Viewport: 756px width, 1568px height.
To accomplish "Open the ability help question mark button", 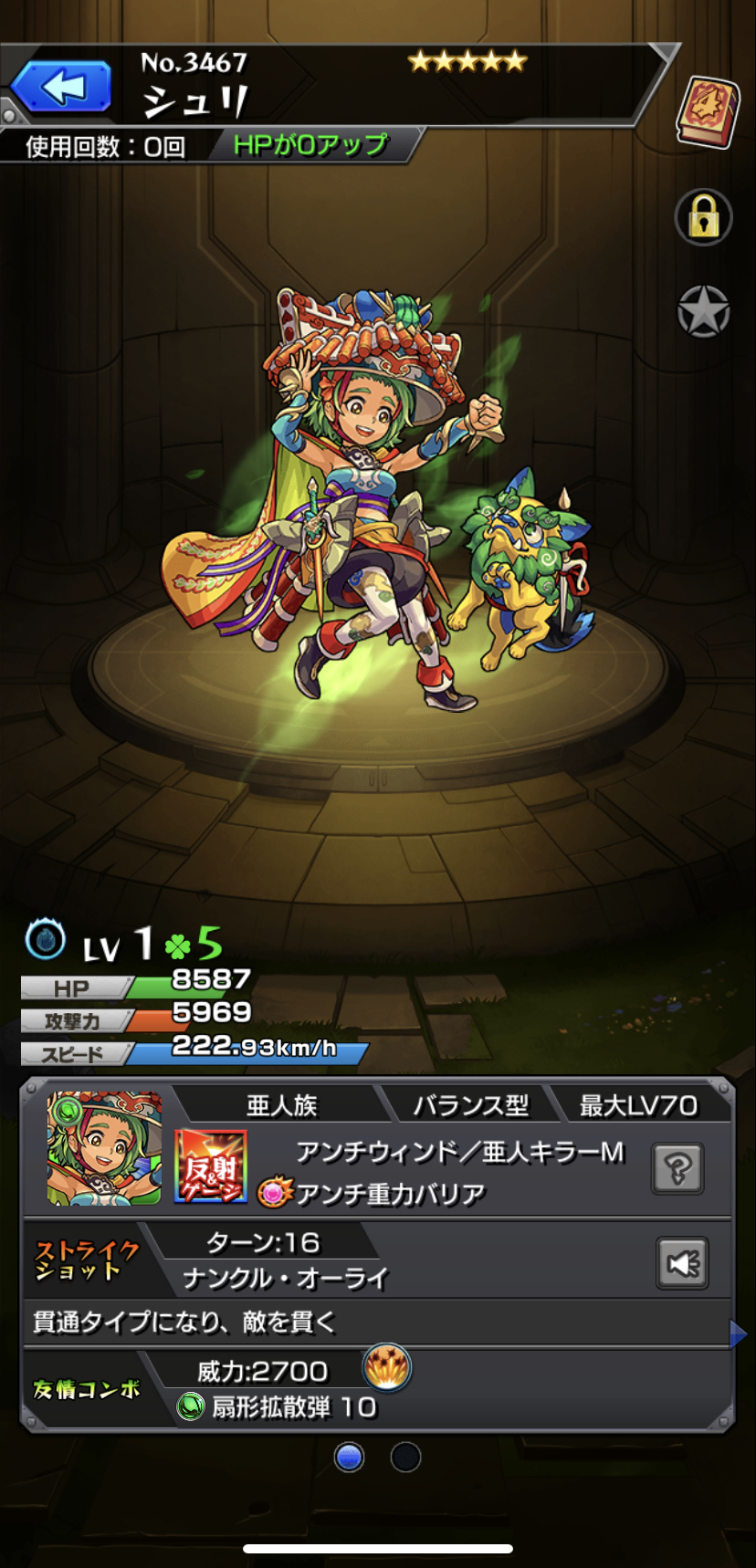I will coord(677,1168).
